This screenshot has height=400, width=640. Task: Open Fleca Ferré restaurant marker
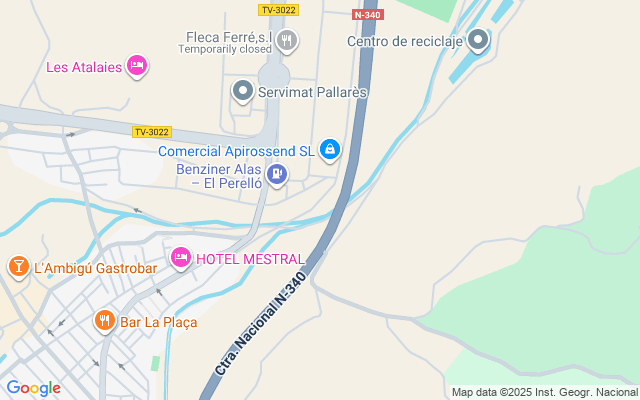click(x=287, y=40)
